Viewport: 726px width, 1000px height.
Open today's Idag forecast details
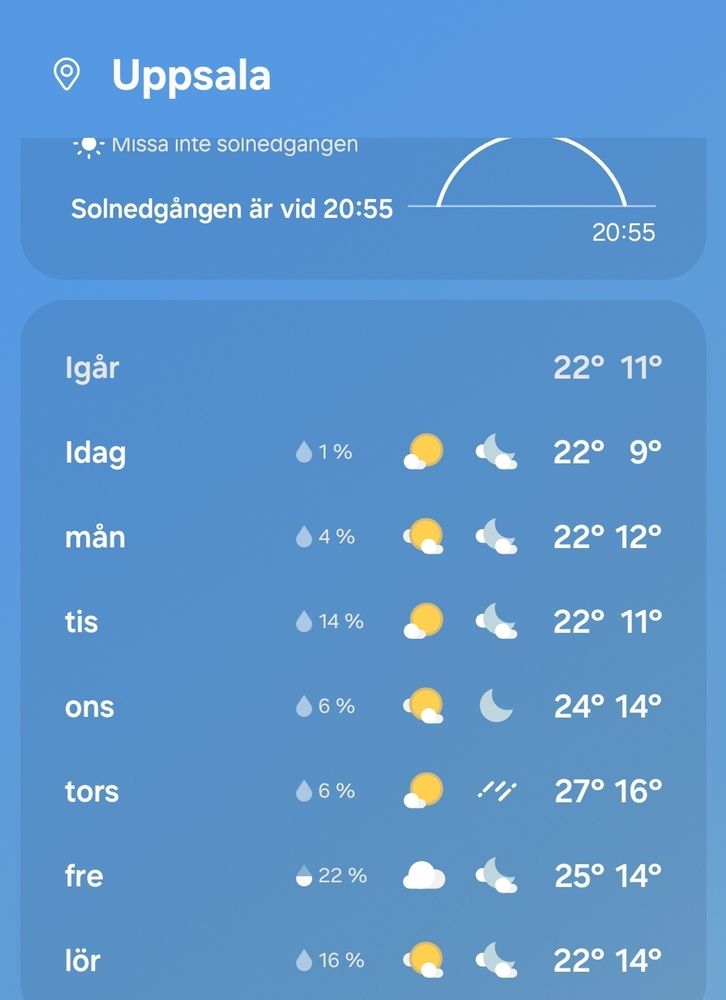[363, 453]
